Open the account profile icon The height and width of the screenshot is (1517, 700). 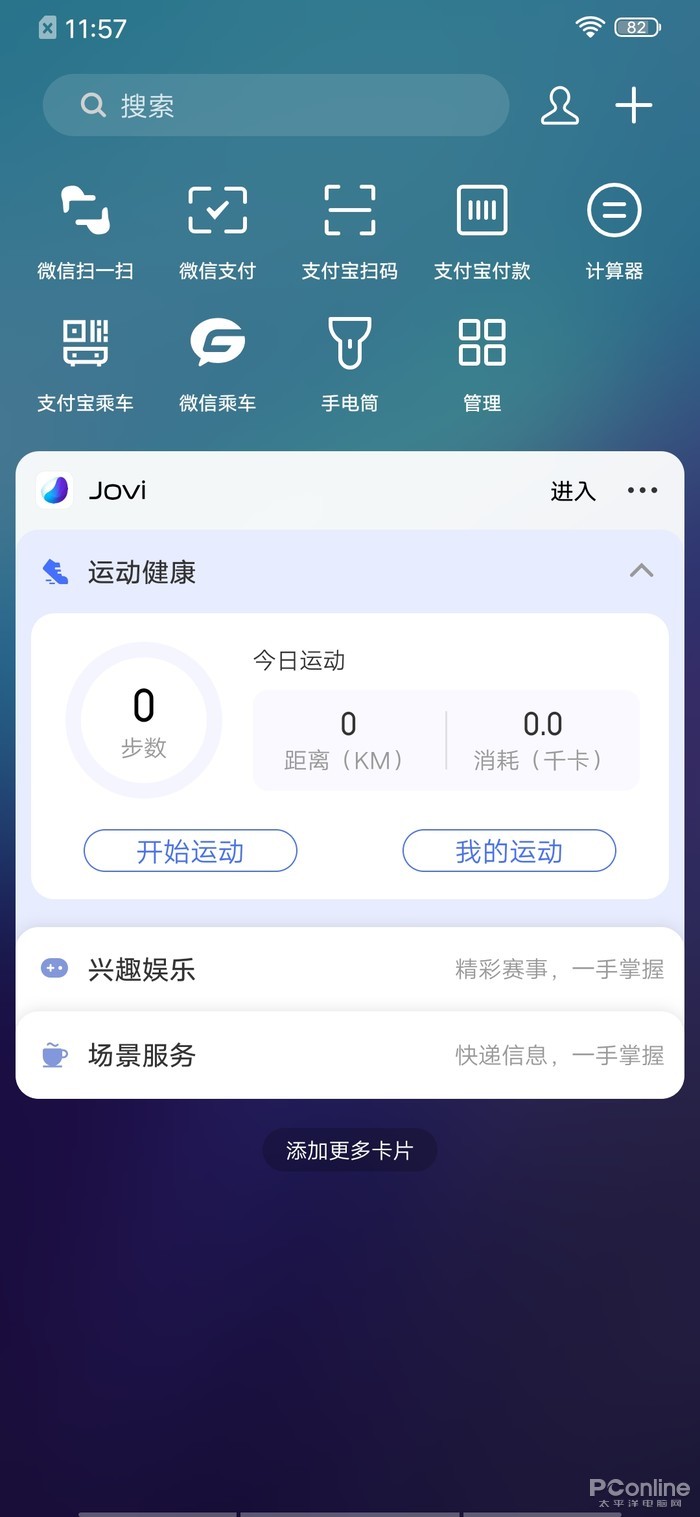coord(560,105)
